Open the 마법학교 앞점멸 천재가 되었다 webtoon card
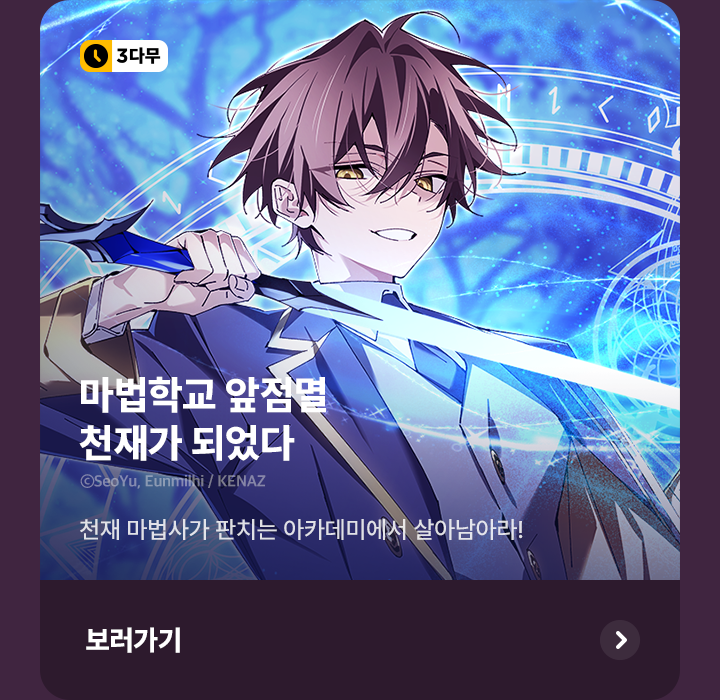This screenshot has height=700, width=720. coord(360,300)
